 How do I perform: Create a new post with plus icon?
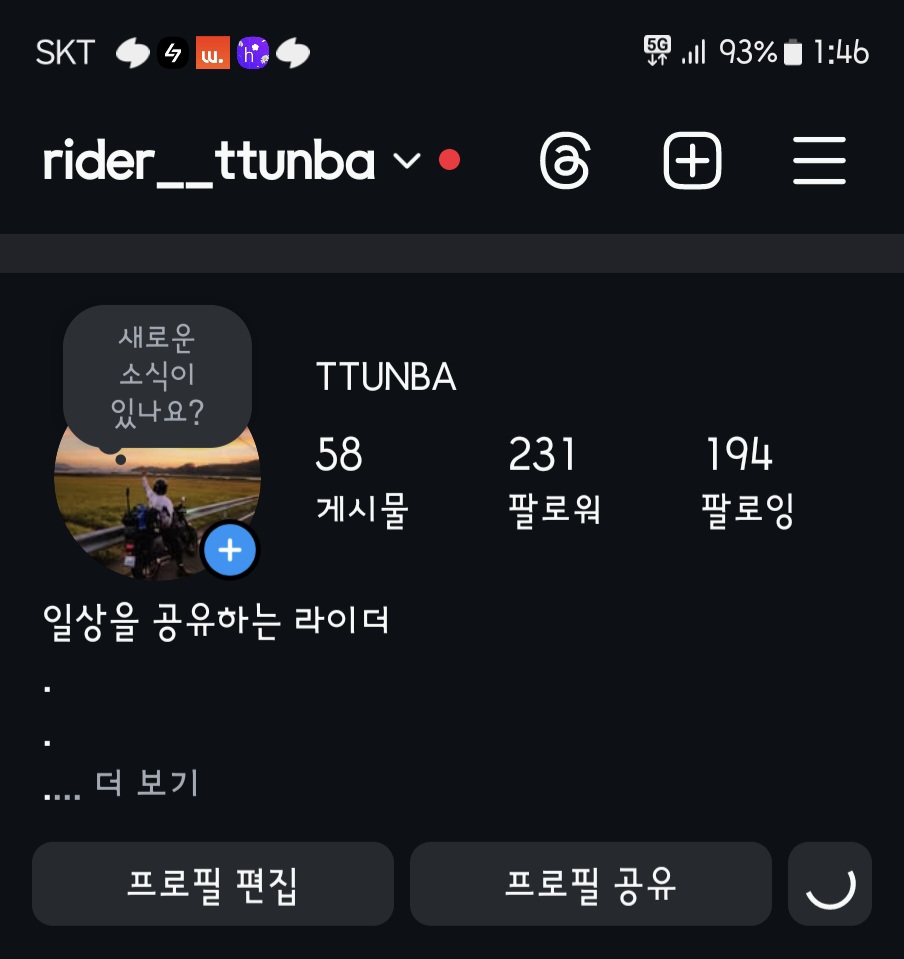[692, 161]
